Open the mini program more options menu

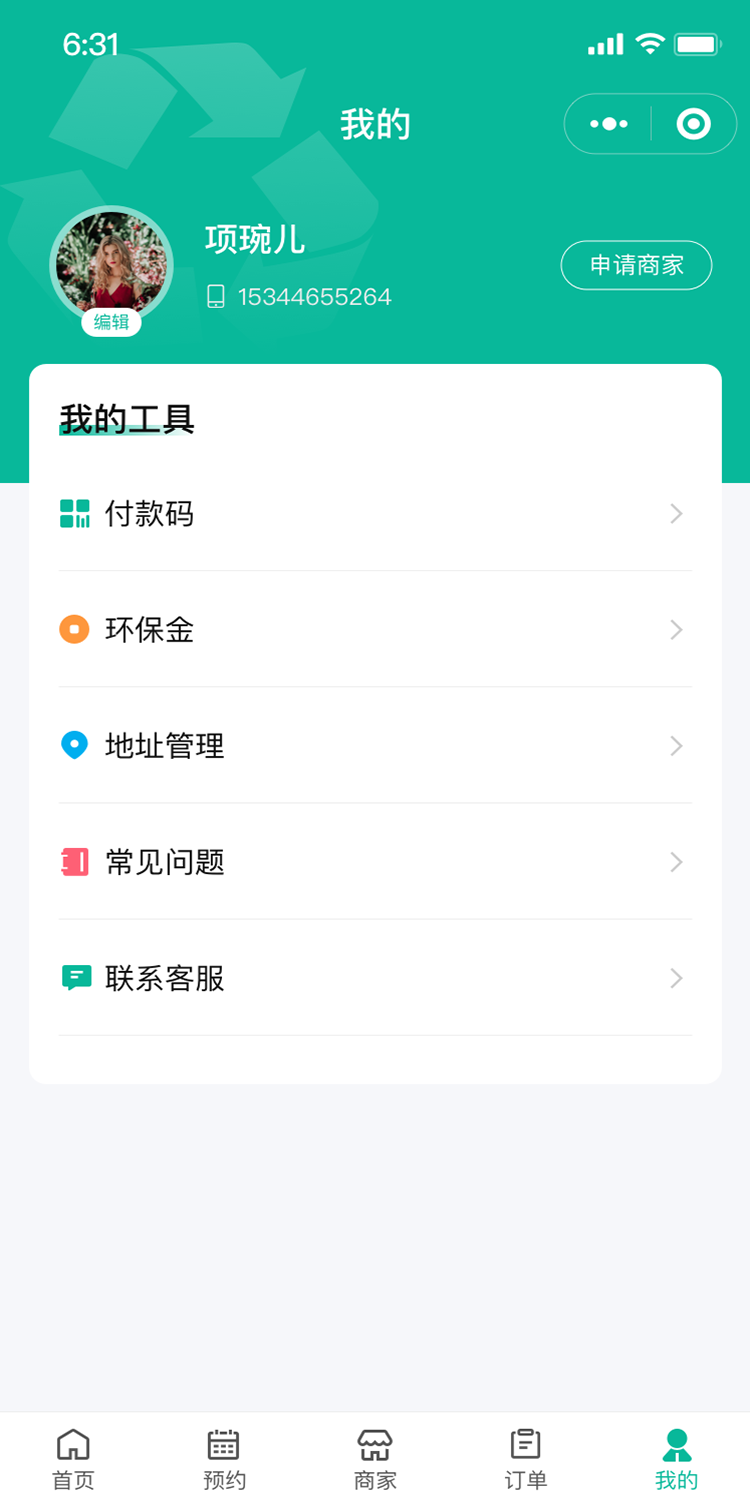(609, 124)
